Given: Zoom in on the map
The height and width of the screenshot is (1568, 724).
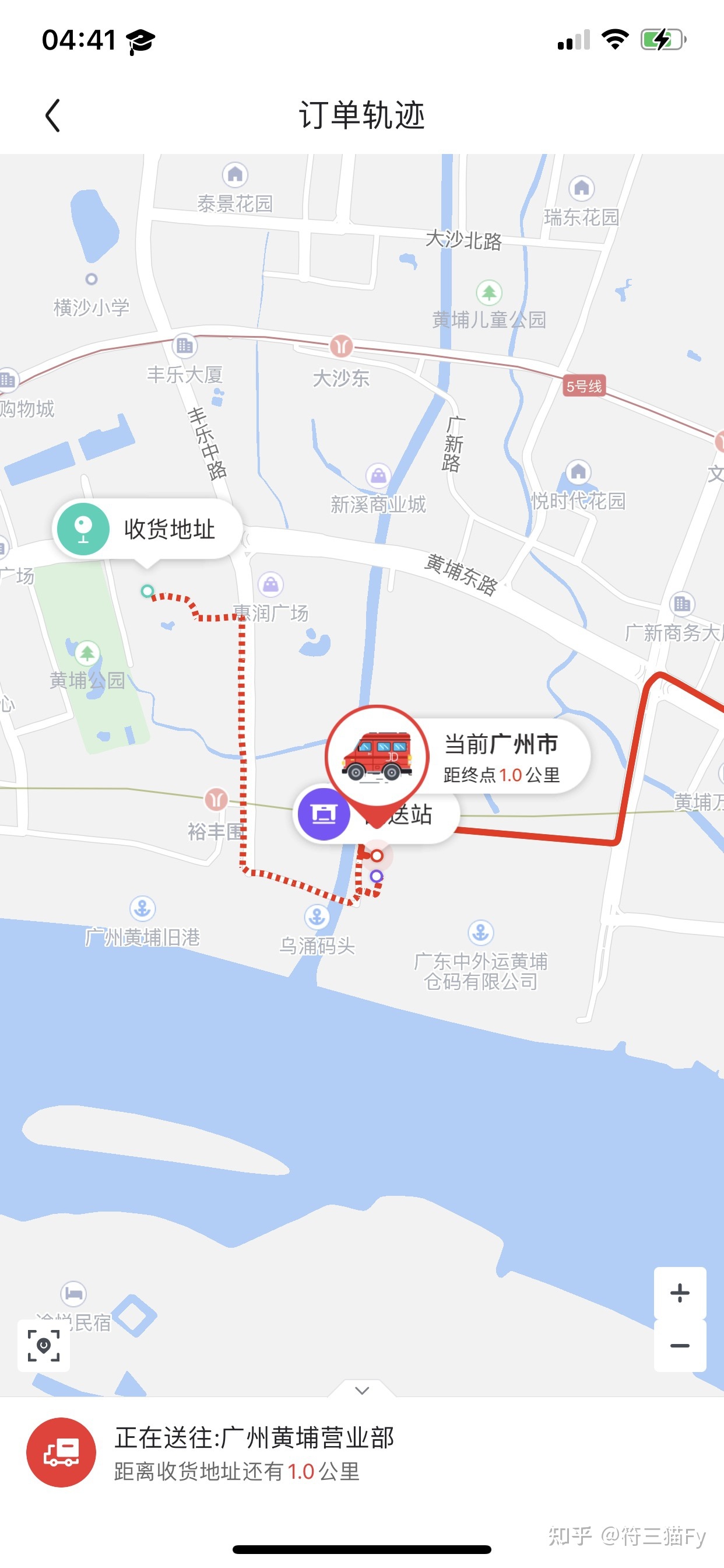Looking at the screenshot, I should (x=679, y=1292).
